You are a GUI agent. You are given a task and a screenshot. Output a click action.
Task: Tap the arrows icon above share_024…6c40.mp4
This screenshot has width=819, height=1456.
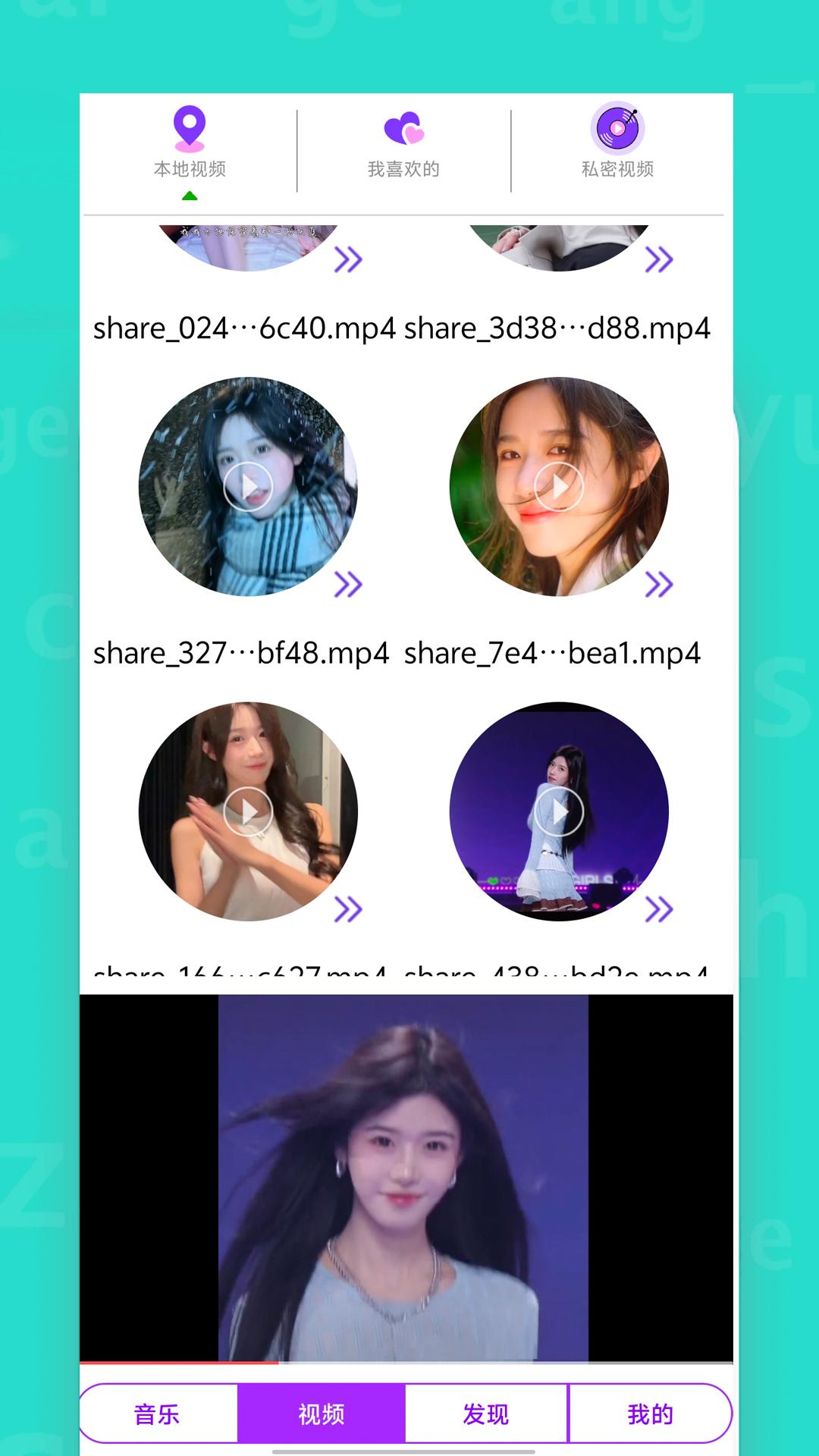tap(348, 260)
